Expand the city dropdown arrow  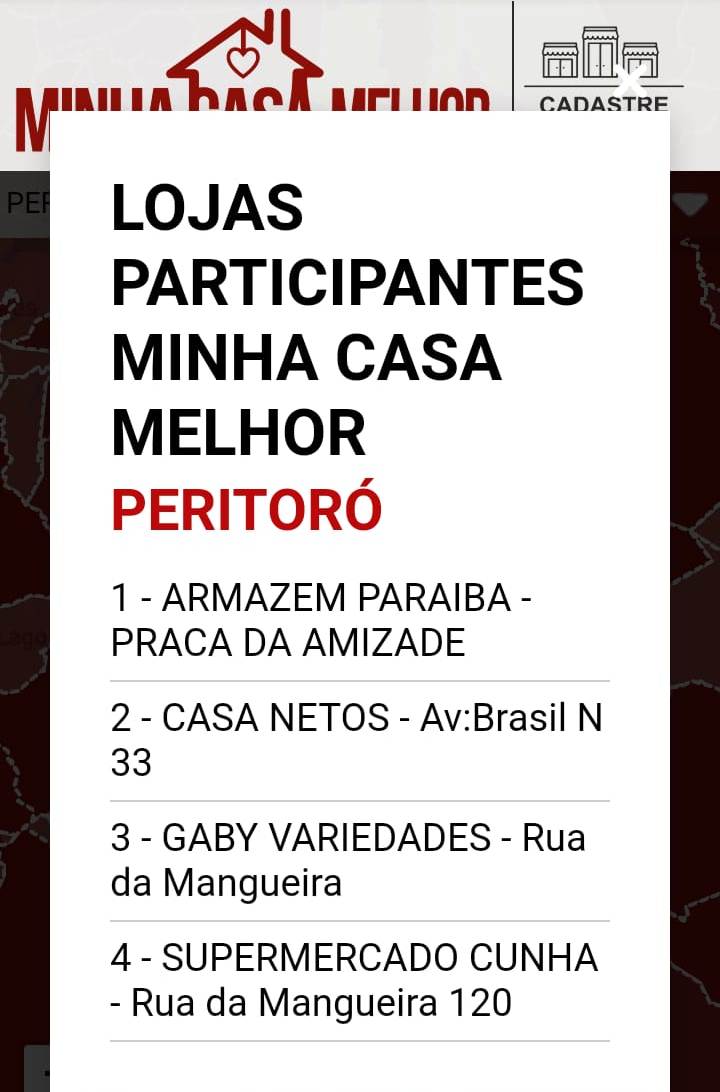pos(690,204)
